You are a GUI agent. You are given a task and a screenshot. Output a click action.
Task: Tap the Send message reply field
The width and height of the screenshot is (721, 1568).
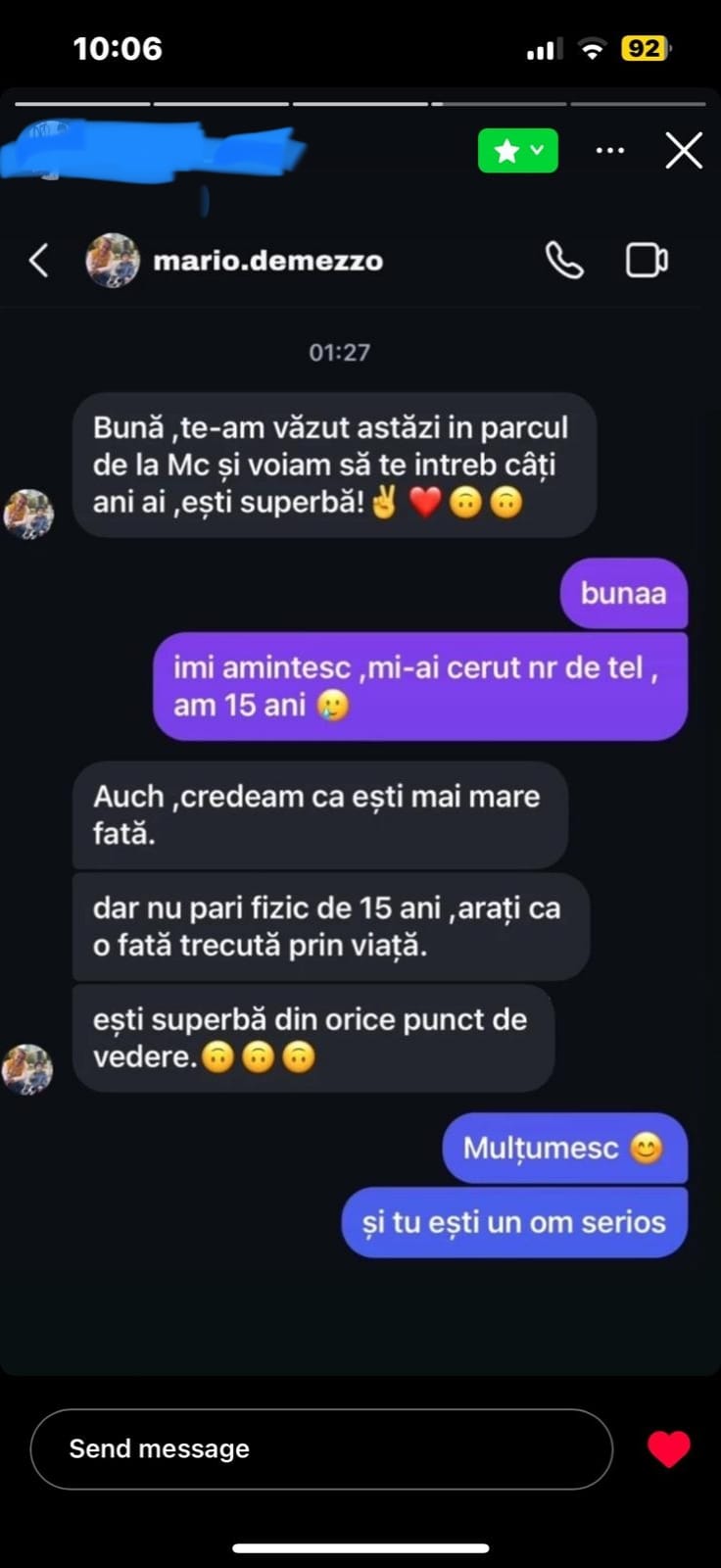point(321,1448)
